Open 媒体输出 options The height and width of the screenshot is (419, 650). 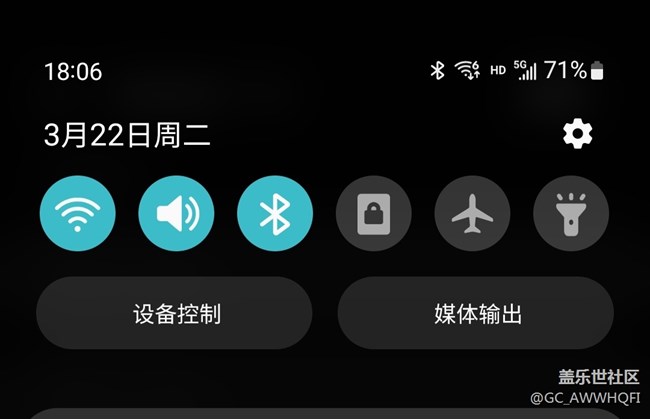click(476, 313)
